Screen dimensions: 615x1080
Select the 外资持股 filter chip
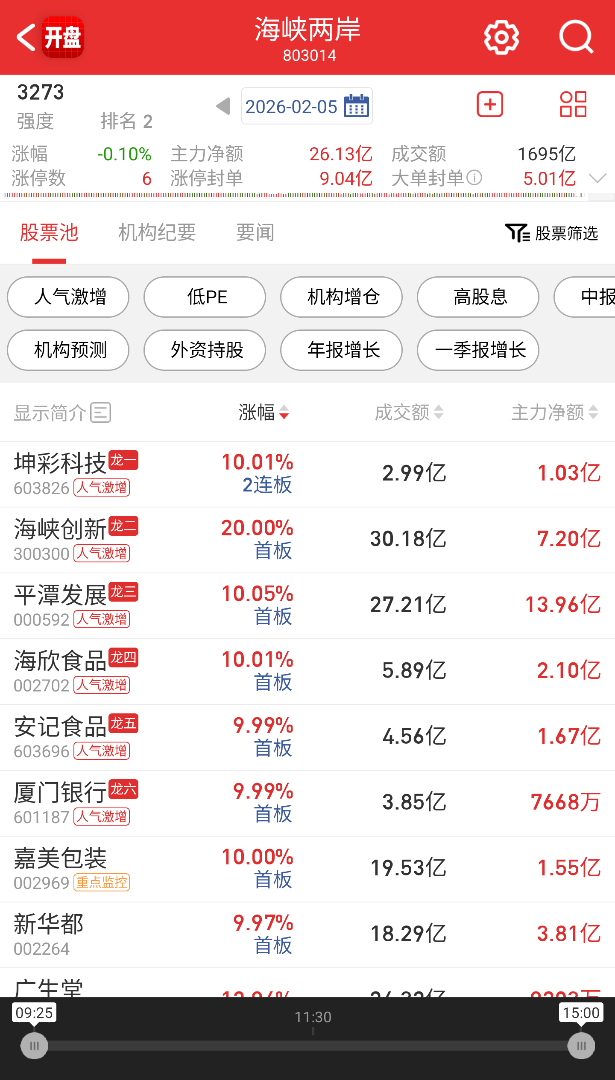coord(205,350)
